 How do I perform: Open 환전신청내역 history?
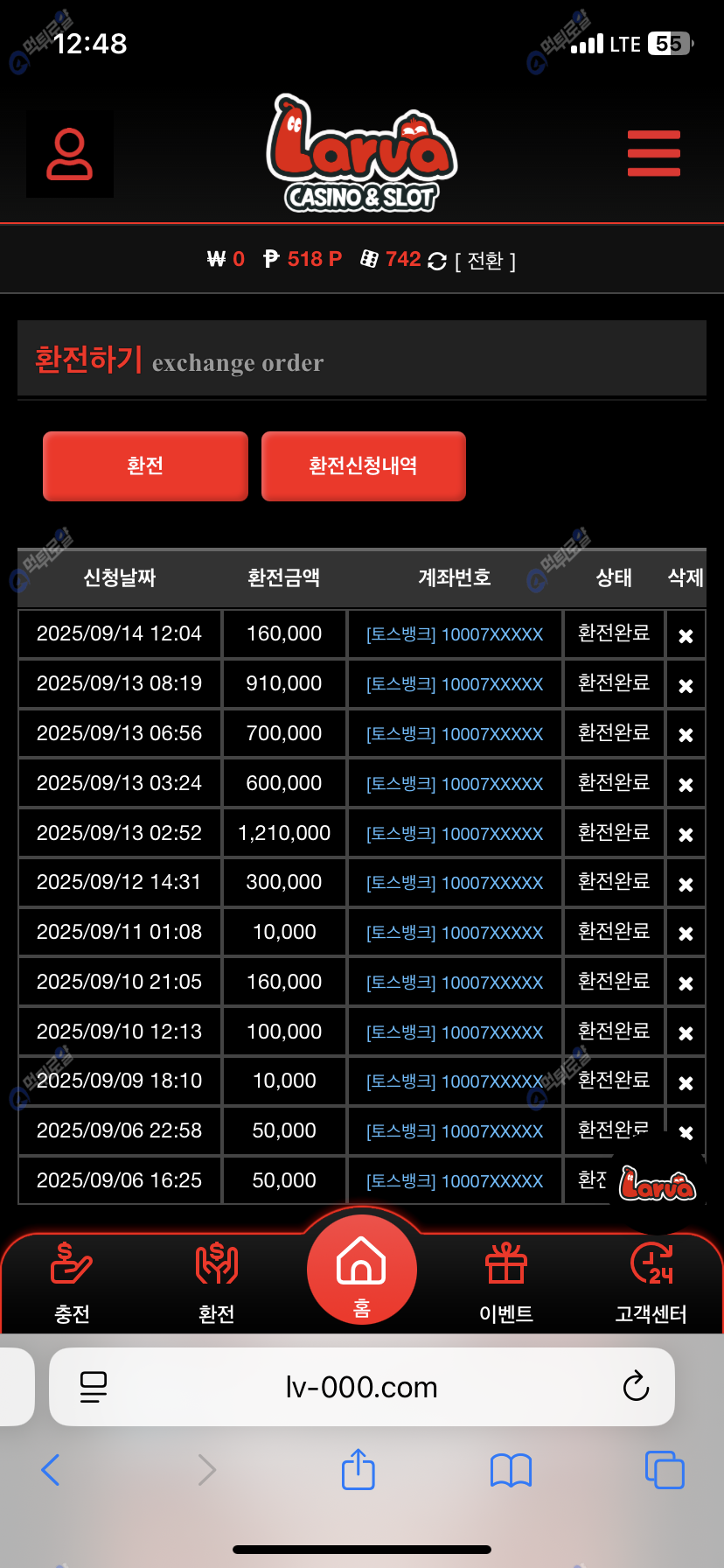[363, 465]
